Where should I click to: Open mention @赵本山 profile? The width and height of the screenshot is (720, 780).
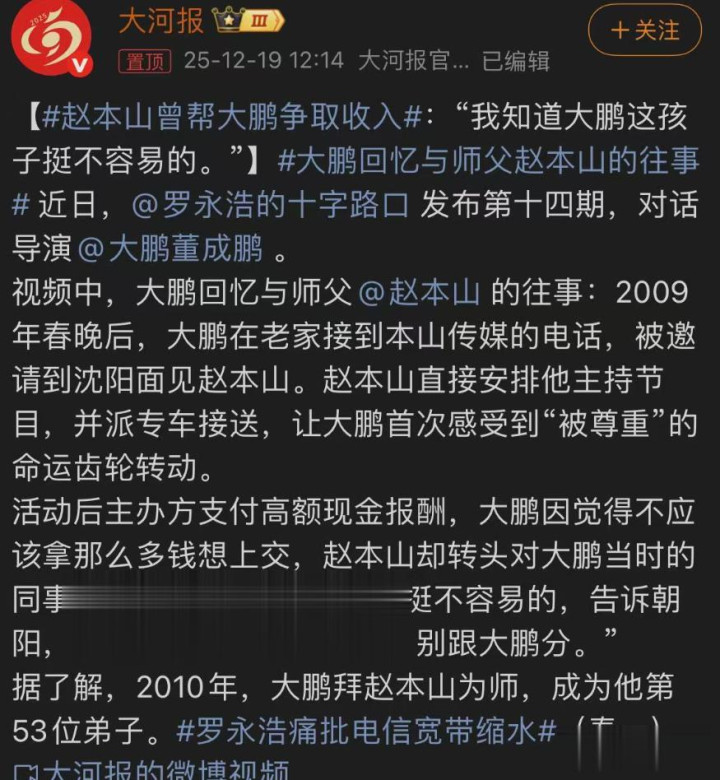(x=418, y=292)
